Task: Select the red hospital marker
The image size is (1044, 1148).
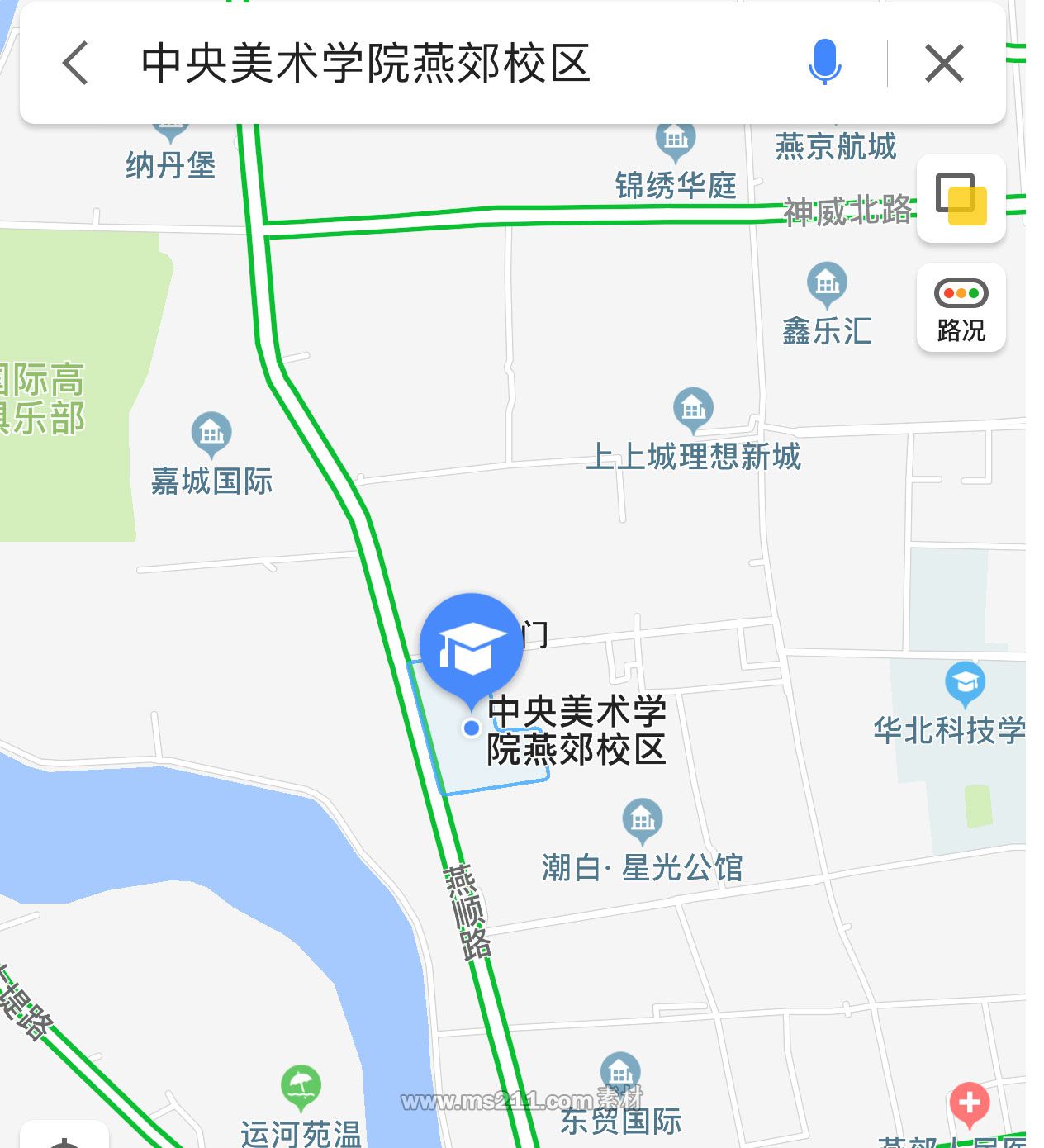Action: click(x=969, y=1103)
